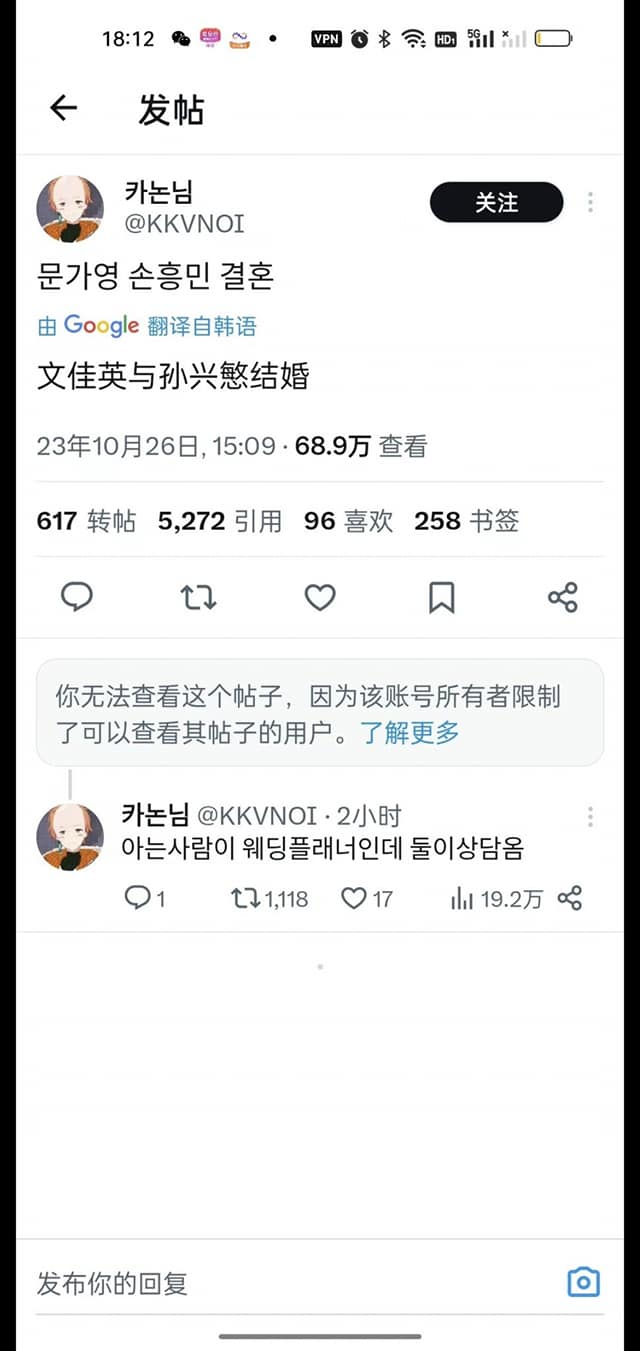Screen dimensions: 640x1351
Task: Open the camera icon in reply bar
Action: [x=583, y=1282]
